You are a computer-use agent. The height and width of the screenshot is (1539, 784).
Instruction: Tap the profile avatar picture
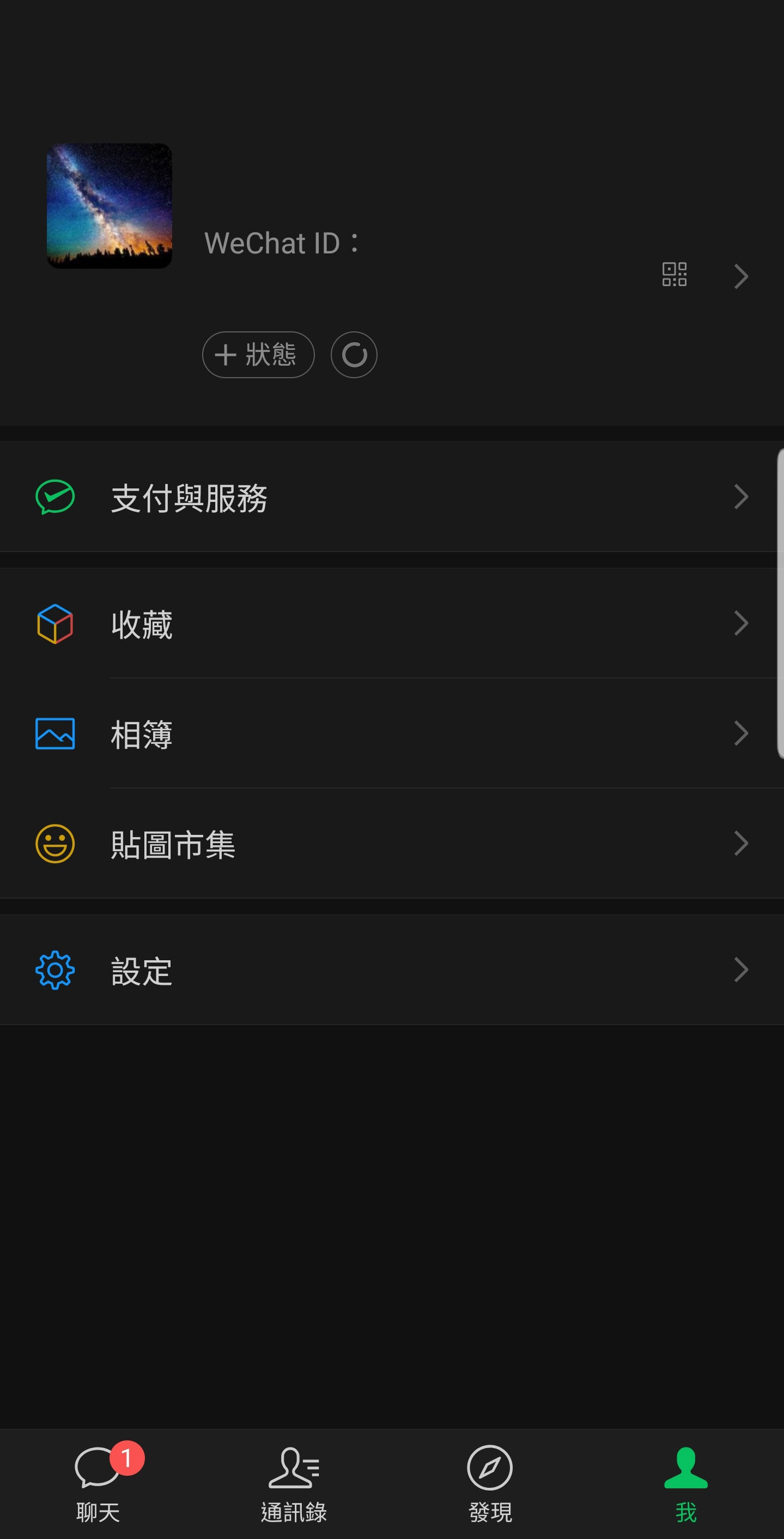(x=110, y=205)
